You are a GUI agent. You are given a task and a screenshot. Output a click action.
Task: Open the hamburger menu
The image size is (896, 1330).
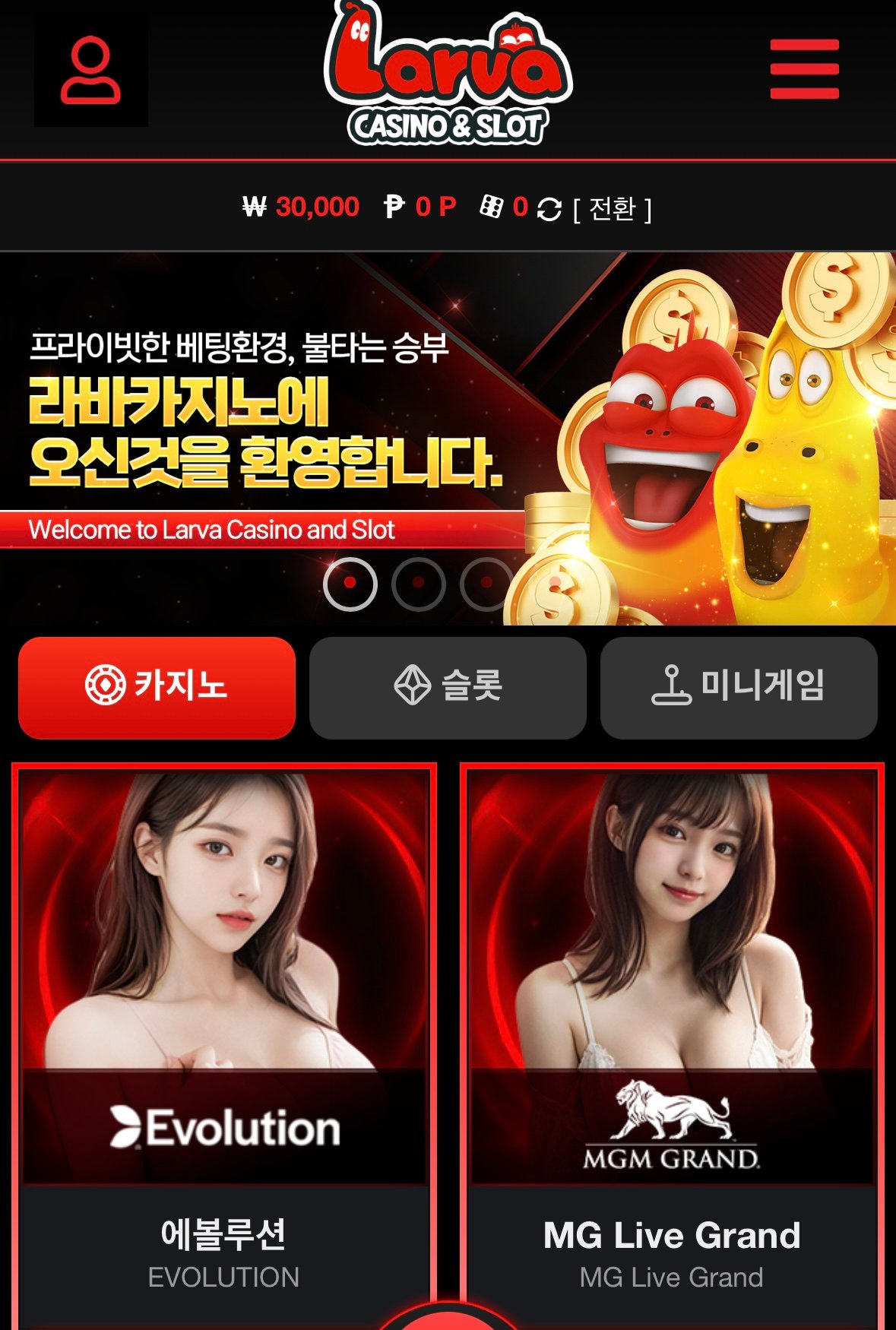[x=804, y=69]
